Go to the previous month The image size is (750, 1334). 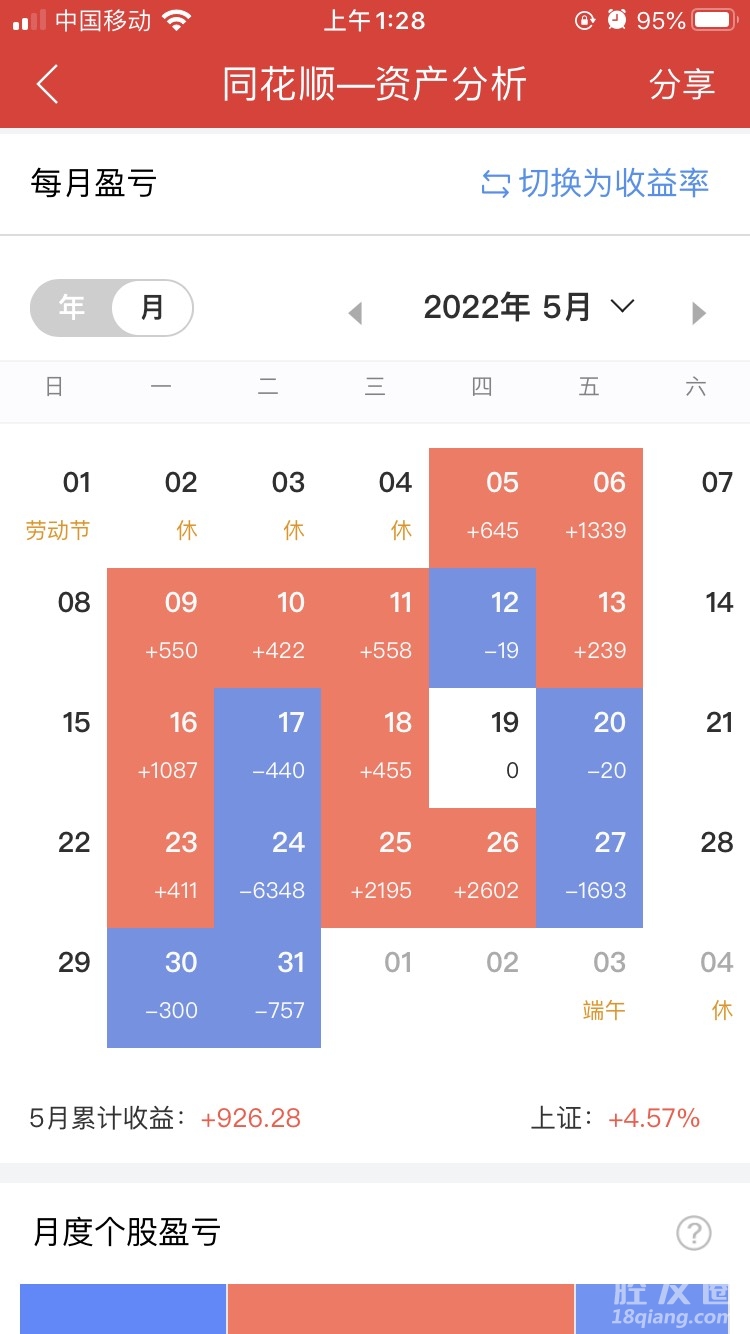tap(355, 313)
